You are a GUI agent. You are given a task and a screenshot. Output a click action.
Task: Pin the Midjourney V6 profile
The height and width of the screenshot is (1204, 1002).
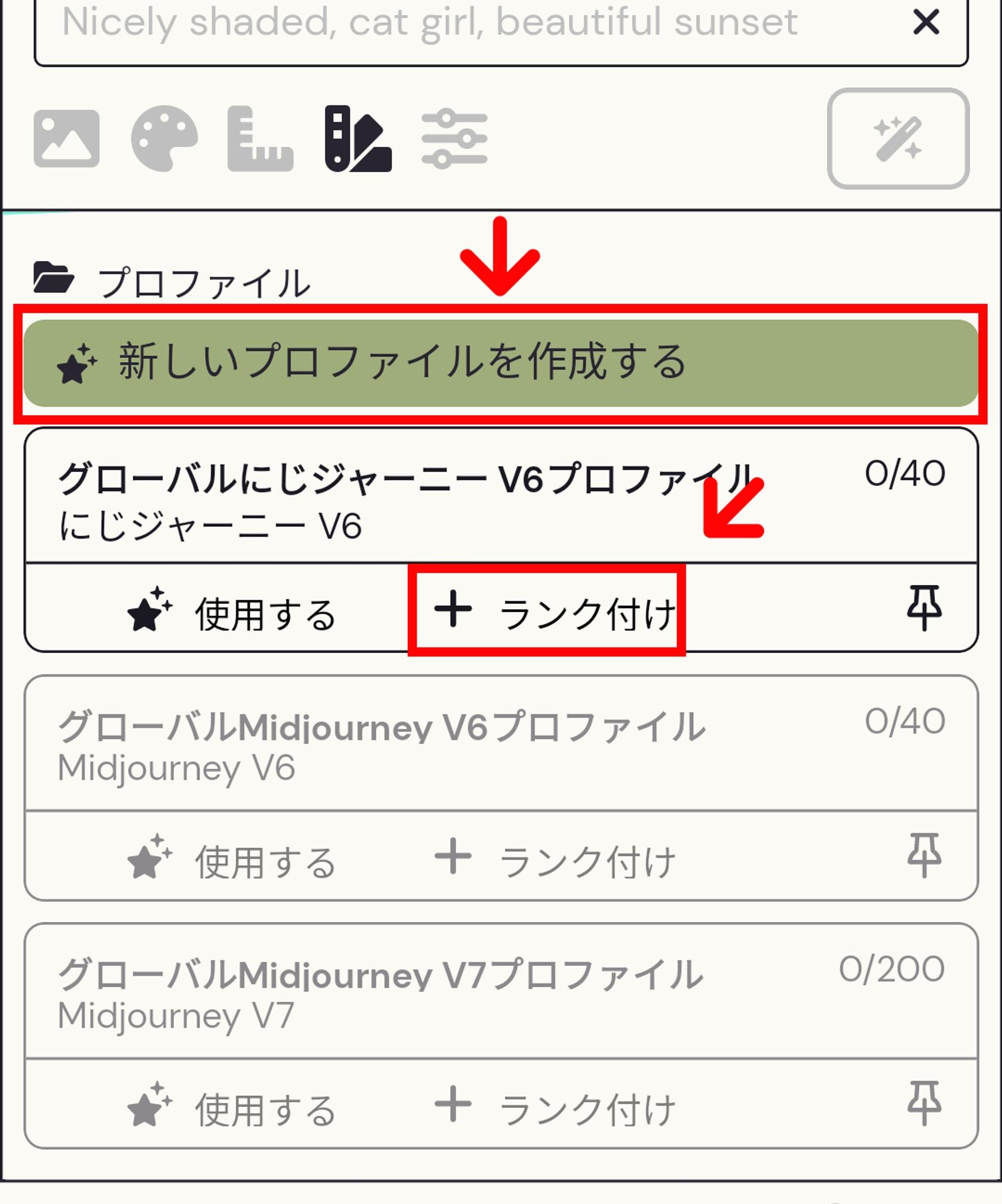pos(924,855)
